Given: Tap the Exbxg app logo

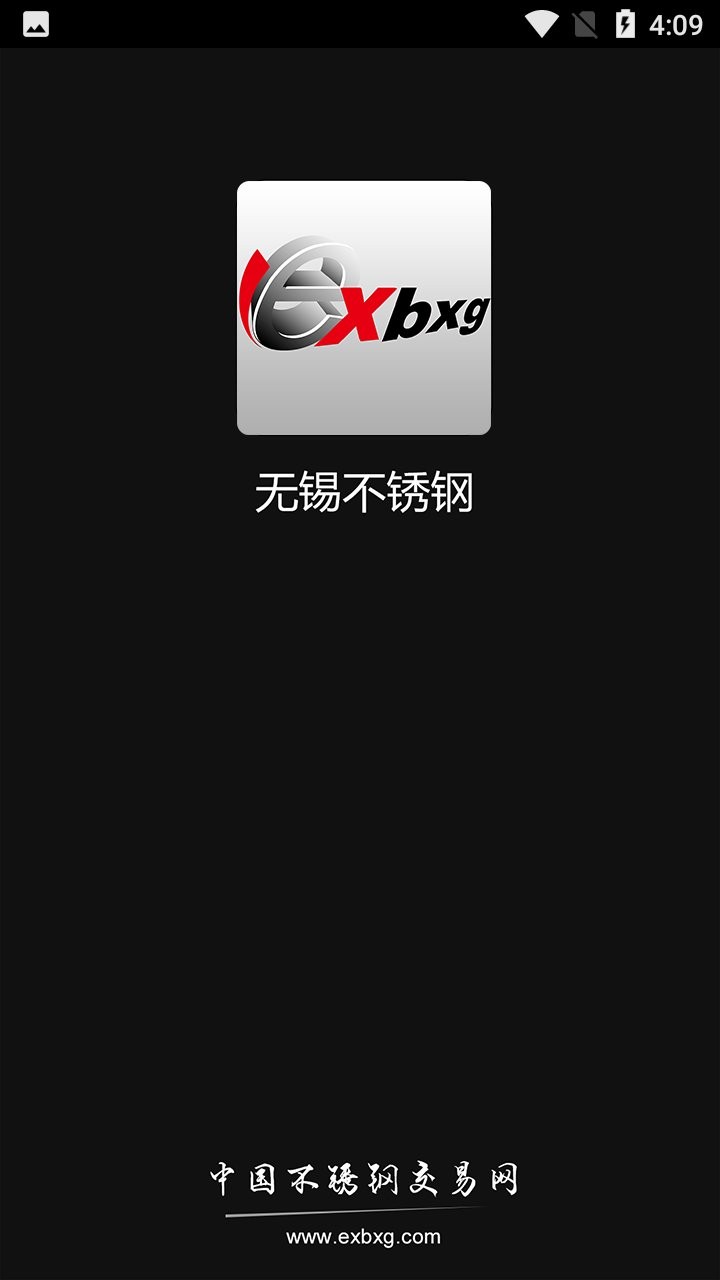Looking at the screenshot, I should point(362,306).
